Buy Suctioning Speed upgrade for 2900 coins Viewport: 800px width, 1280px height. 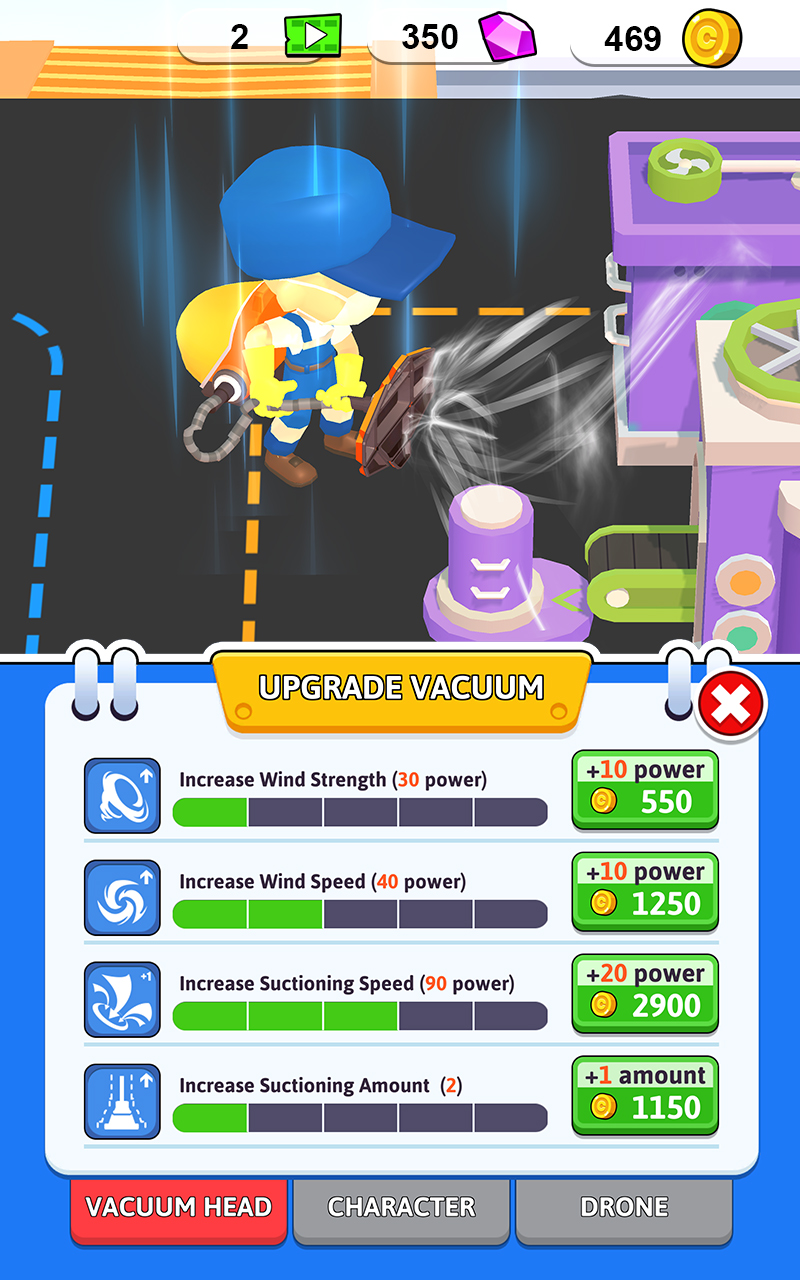[x=645, y=994]
